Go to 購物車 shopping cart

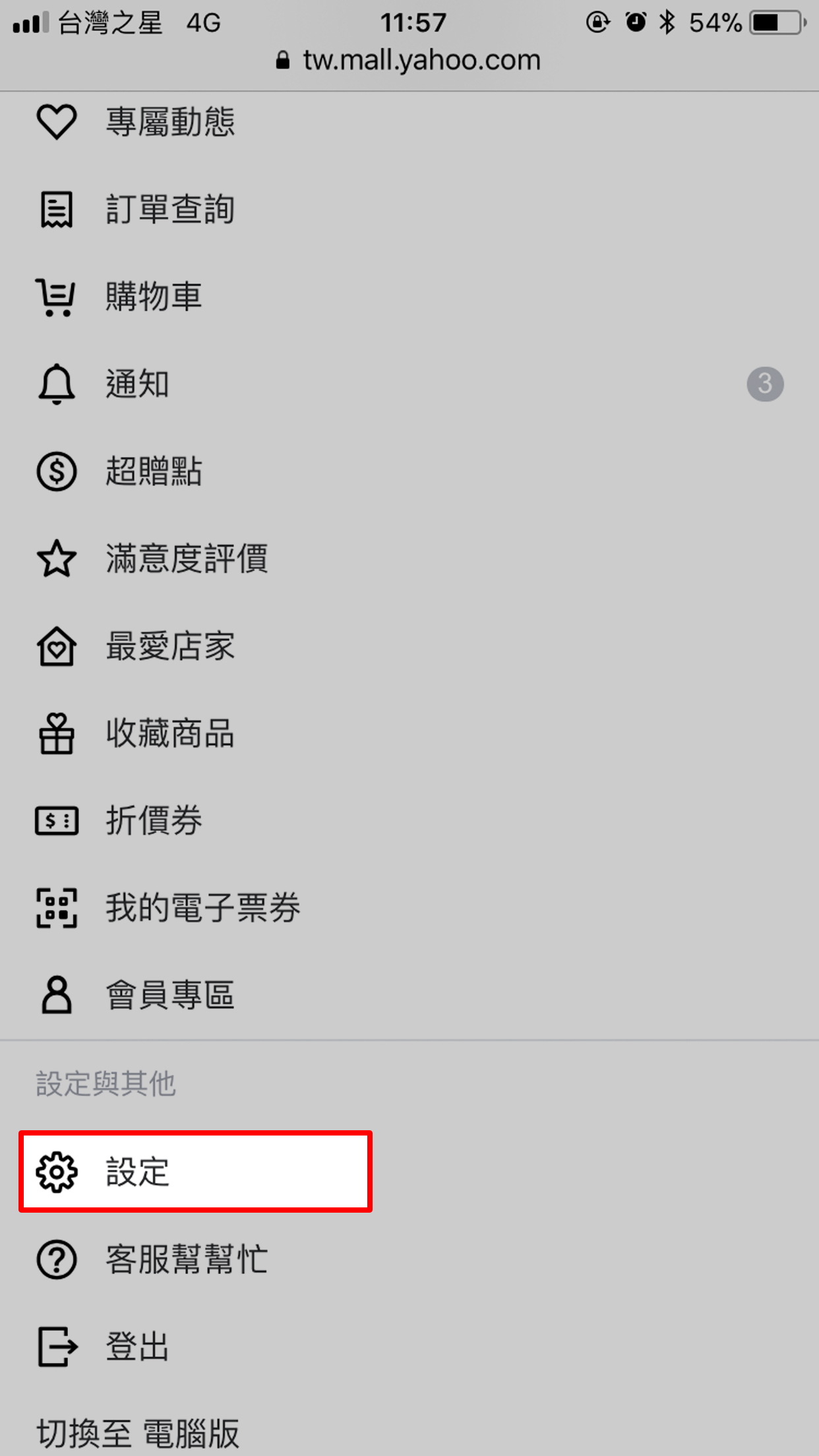click(x=409, y=297)
